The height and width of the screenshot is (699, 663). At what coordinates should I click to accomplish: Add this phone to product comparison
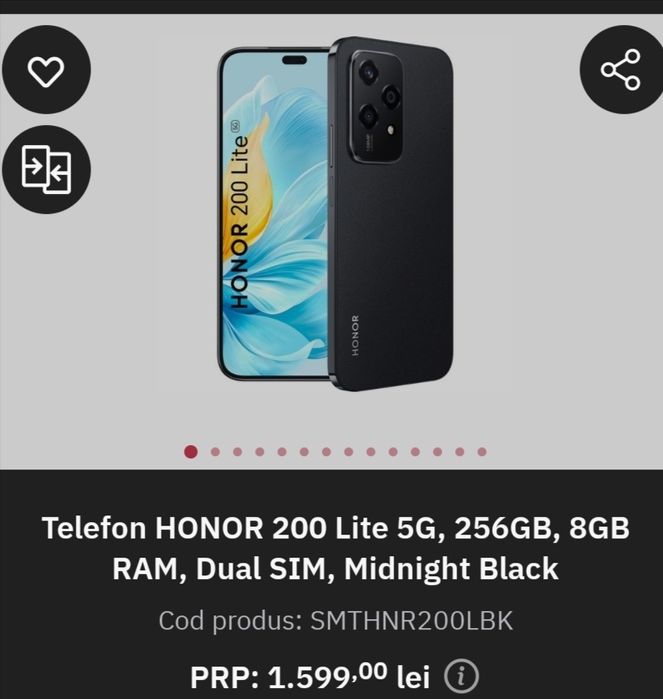(46, 169)
